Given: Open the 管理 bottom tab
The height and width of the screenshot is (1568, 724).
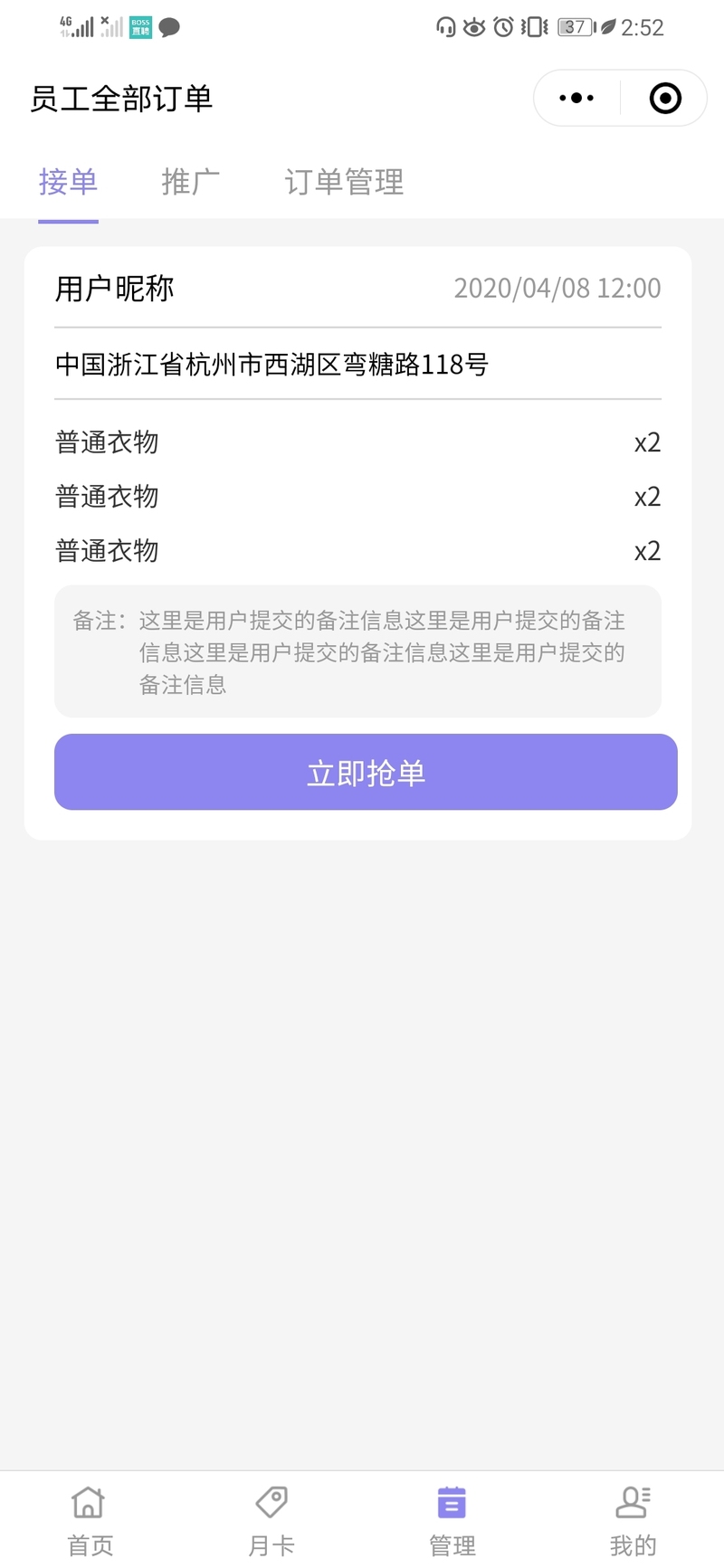Looking at the screenshot, I should [x=452, y=1521].
